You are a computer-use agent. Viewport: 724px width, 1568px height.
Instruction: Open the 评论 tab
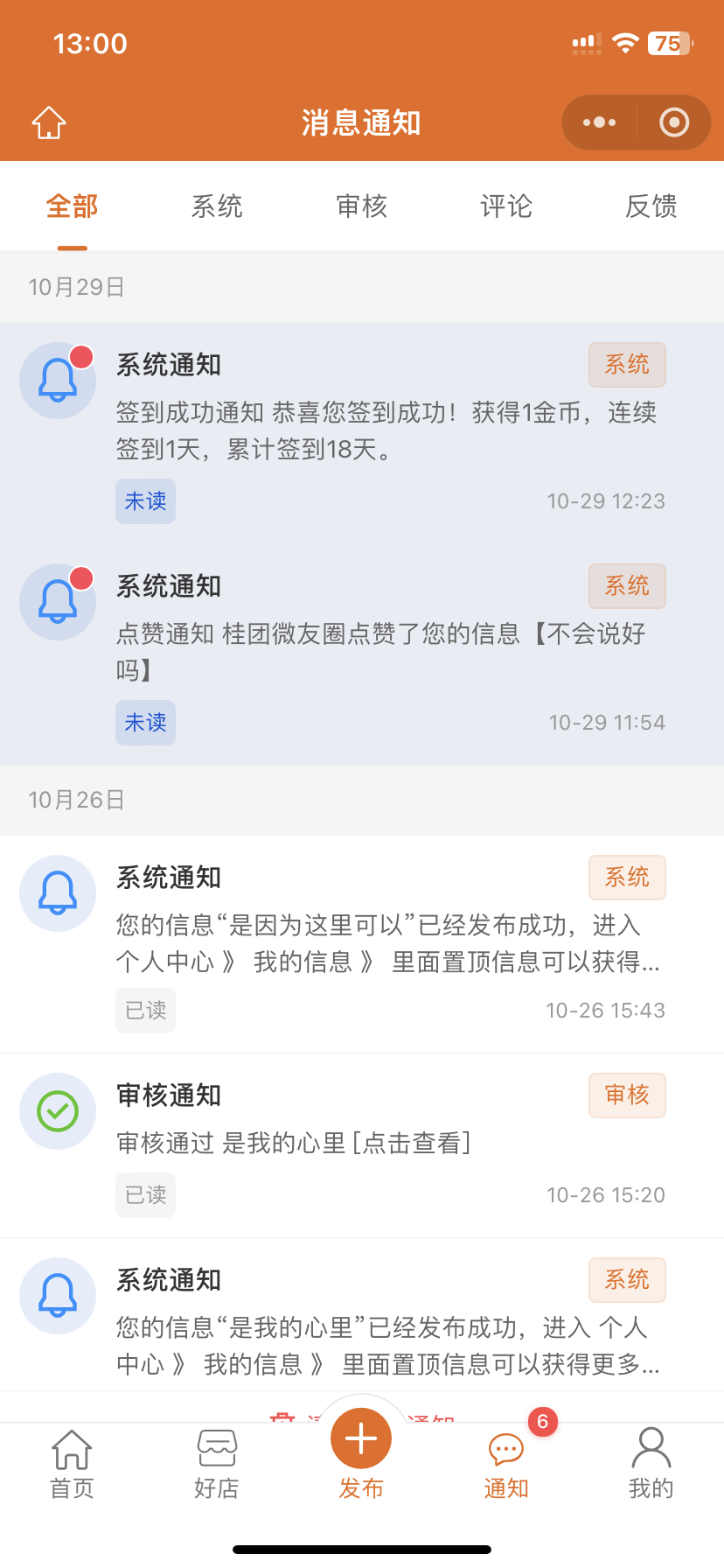pyautogui.click(x=506, y=206)
